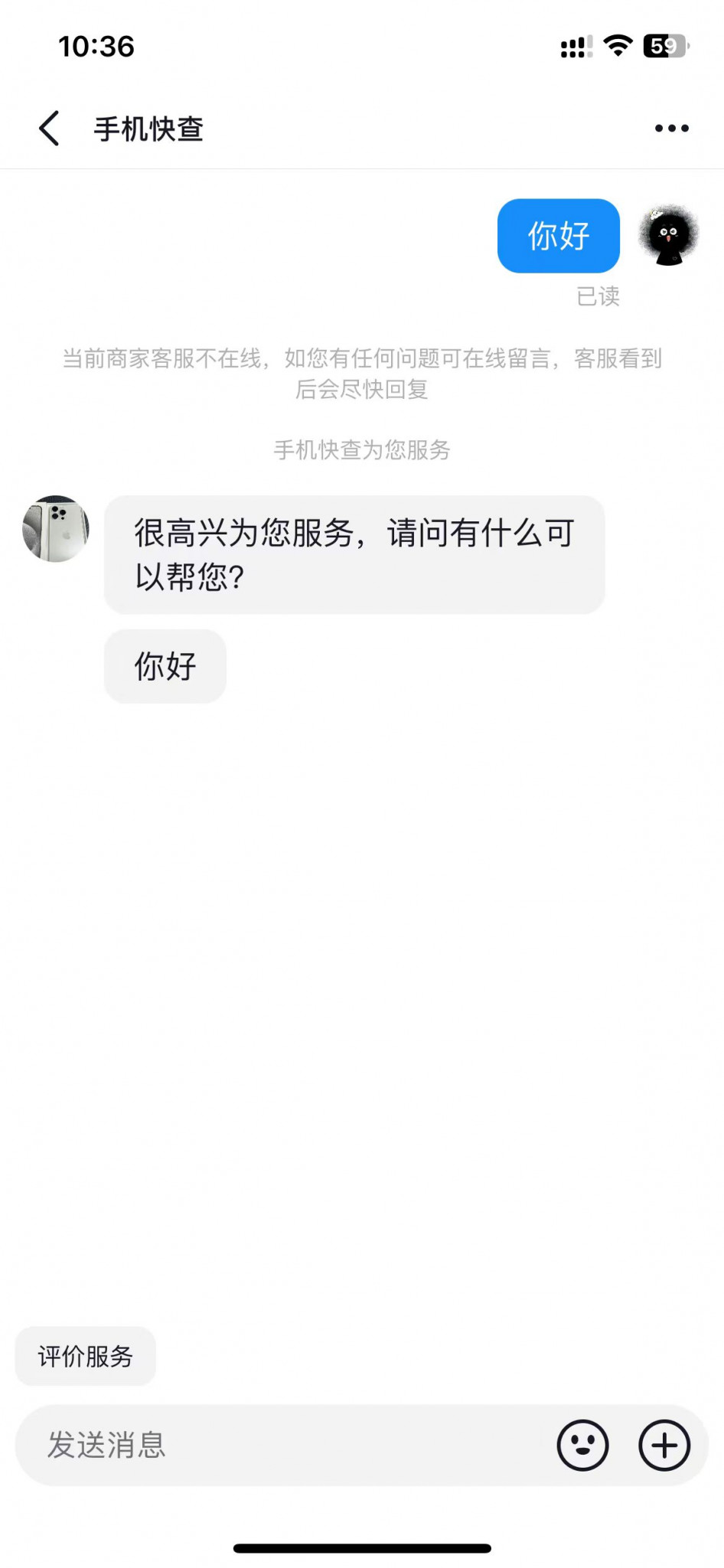Go back from the 手机快查 chat

click(x=49, y=129)
